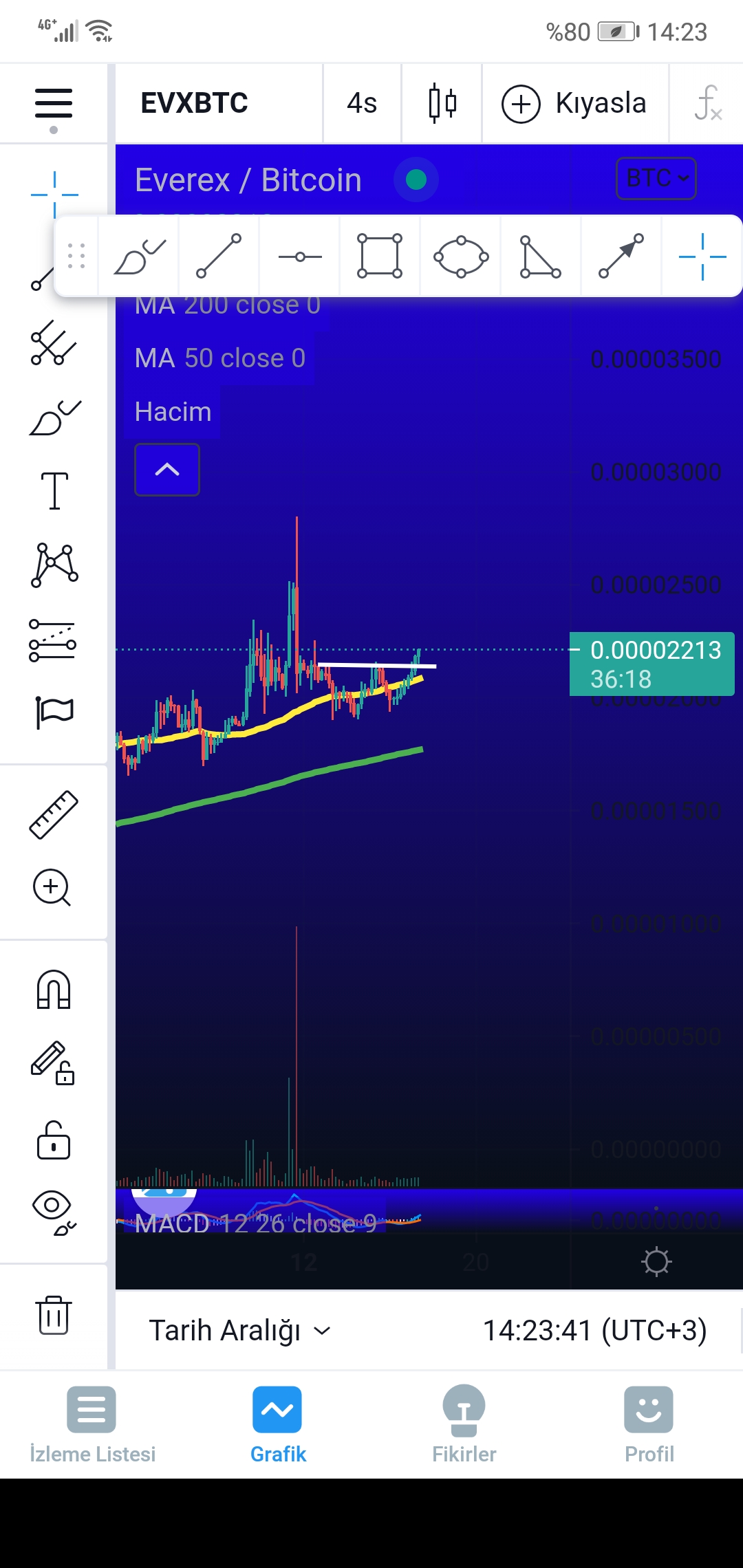Choose the ellipse drawing tool
This screenshot has width=743, height=1568.
point(461,257)
